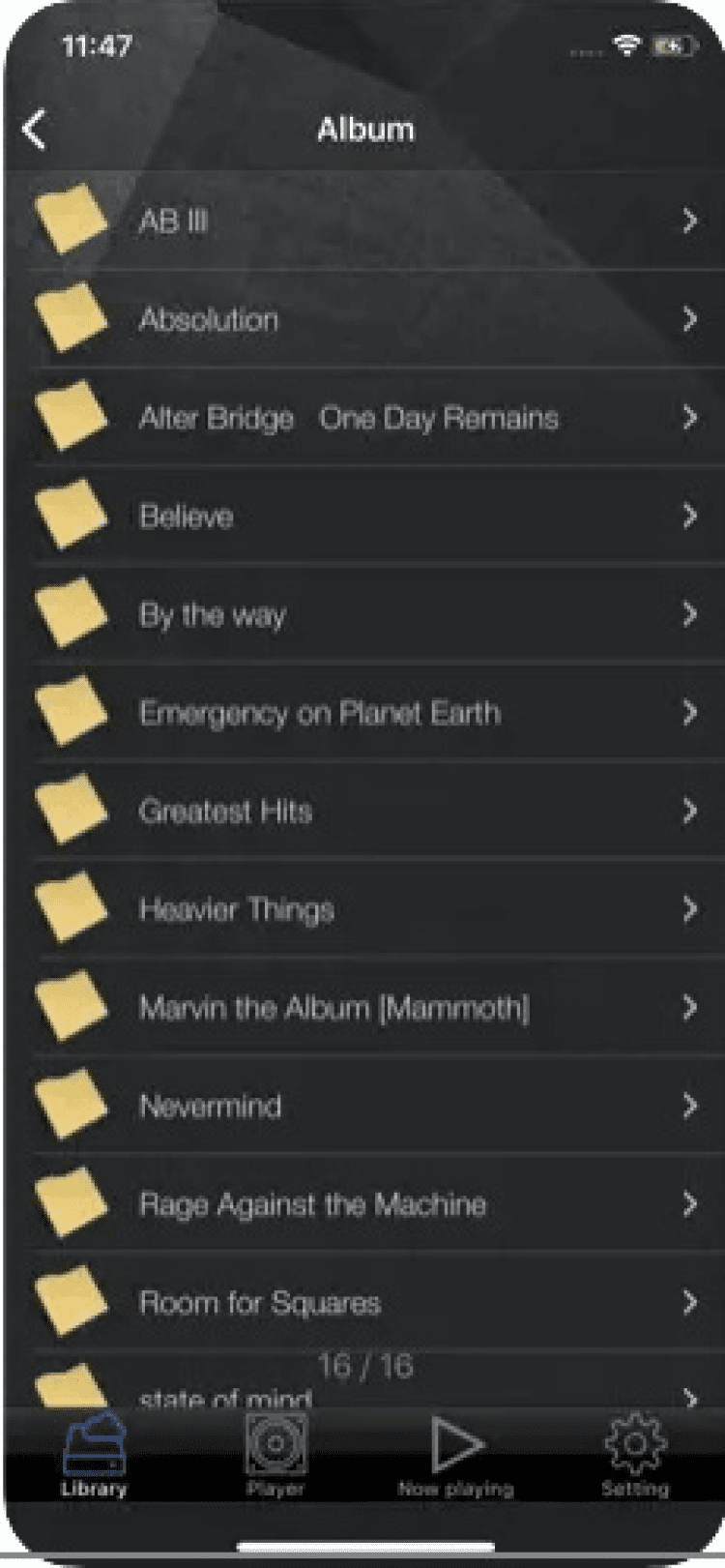This screenshot has width=725, height=1568.
Task: Open the Nevermind album
Action: pyautogui.click(x=362, y=1106)
